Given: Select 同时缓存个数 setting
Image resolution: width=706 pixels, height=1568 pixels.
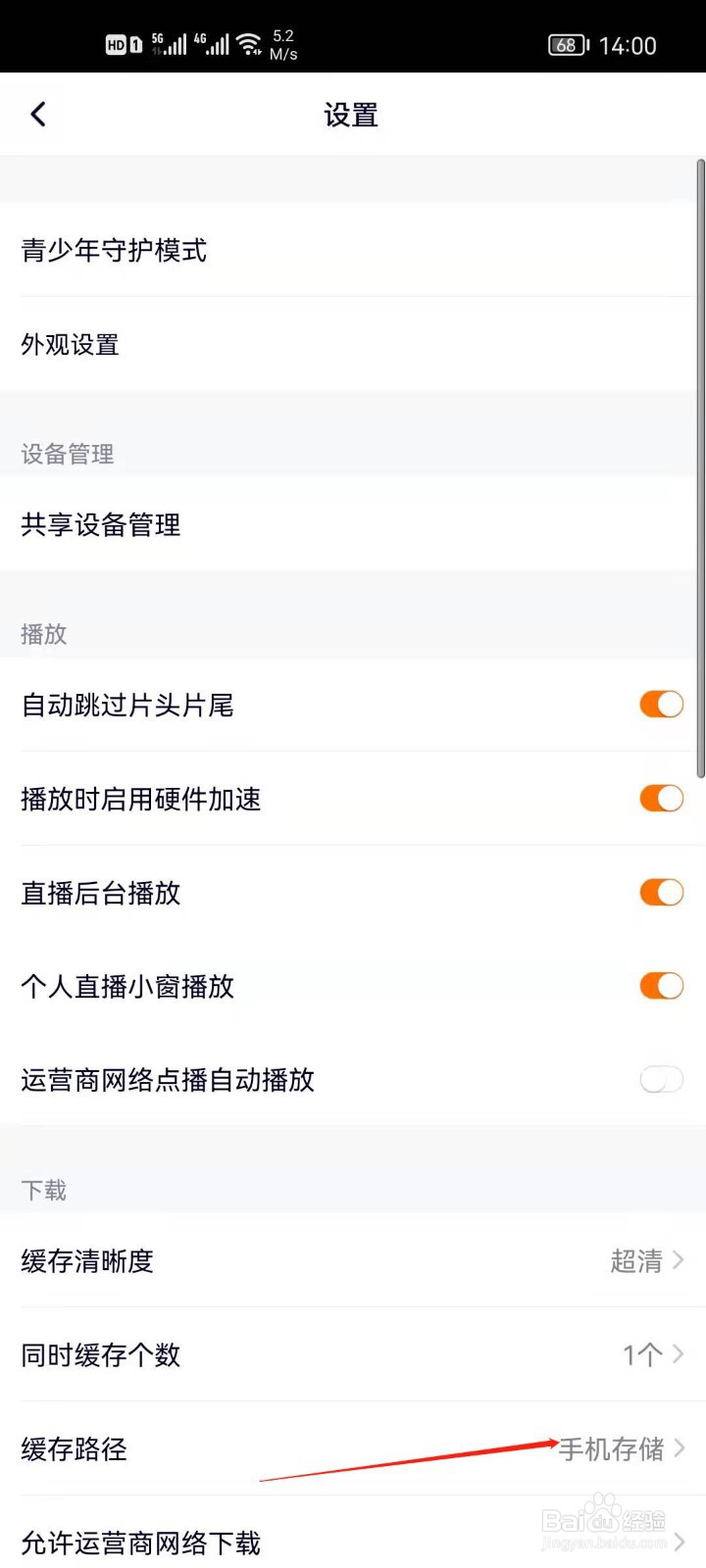Looking at the screenshot, I should (x=353, y=1355).
